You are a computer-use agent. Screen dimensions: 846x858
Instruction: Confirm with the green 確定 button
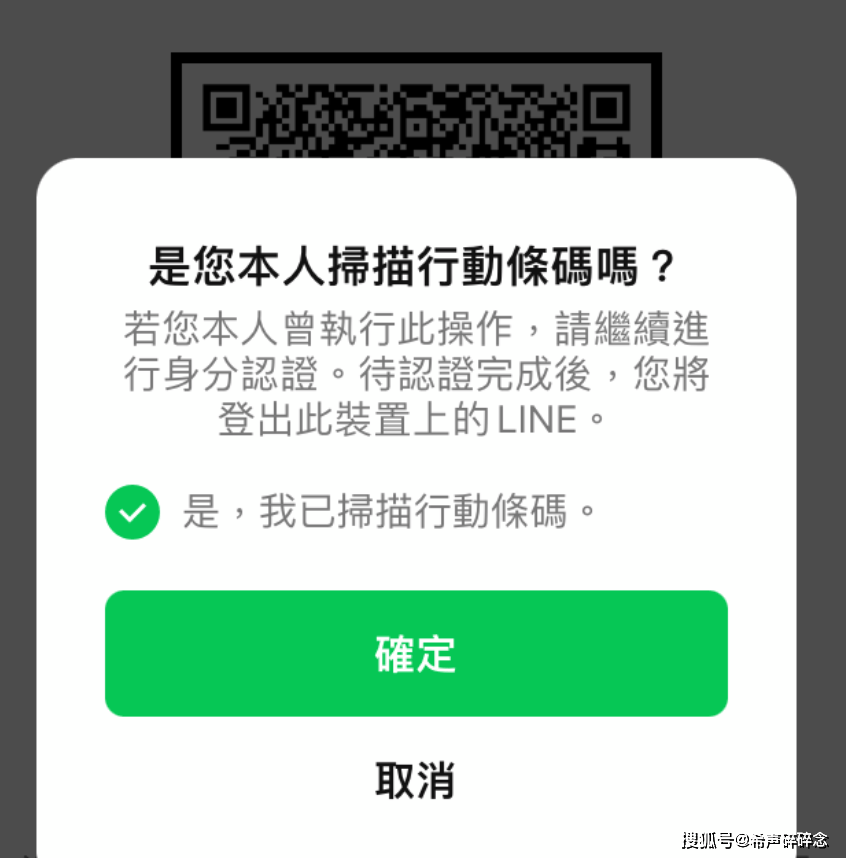point(416,653)
